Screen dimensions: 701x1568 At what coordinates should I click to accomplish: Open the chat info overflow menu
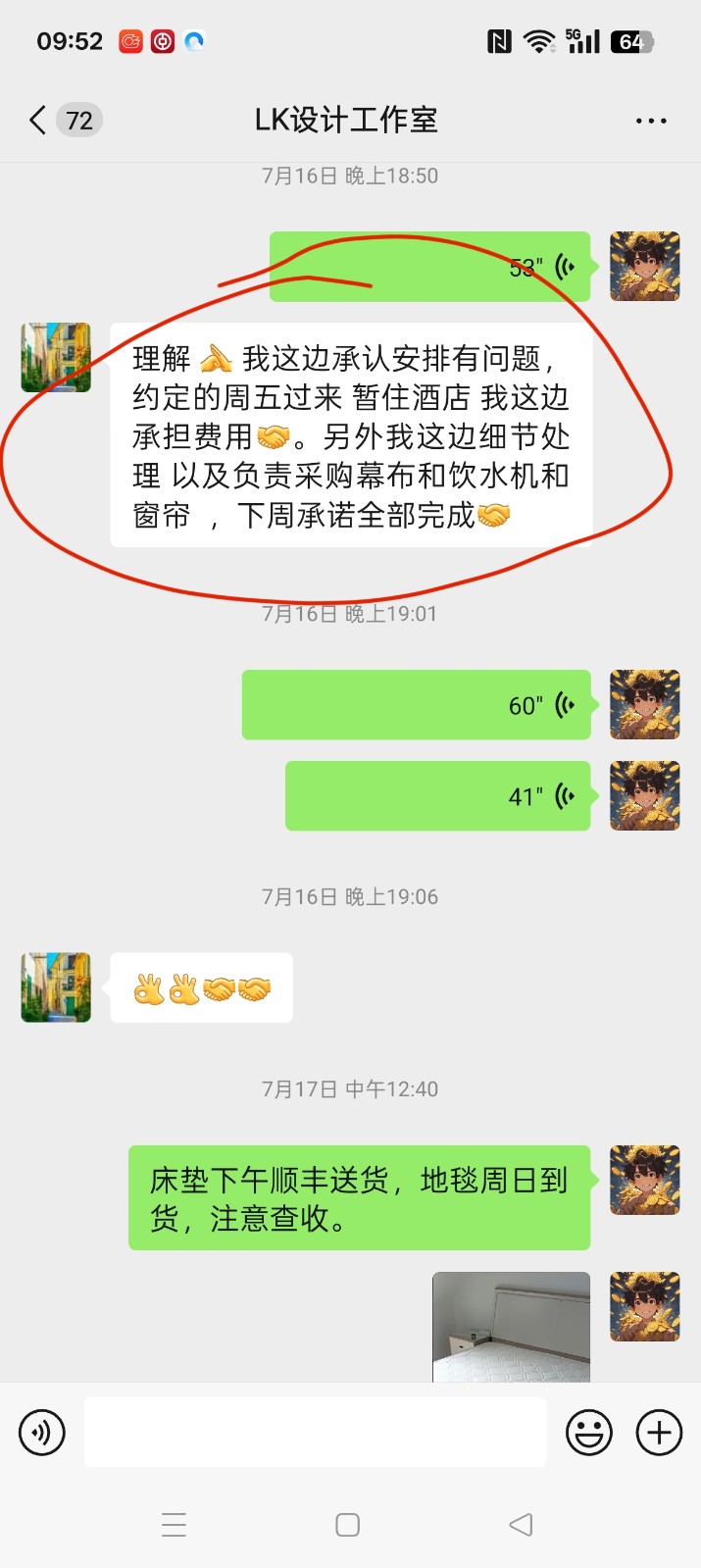pos(651,121)
